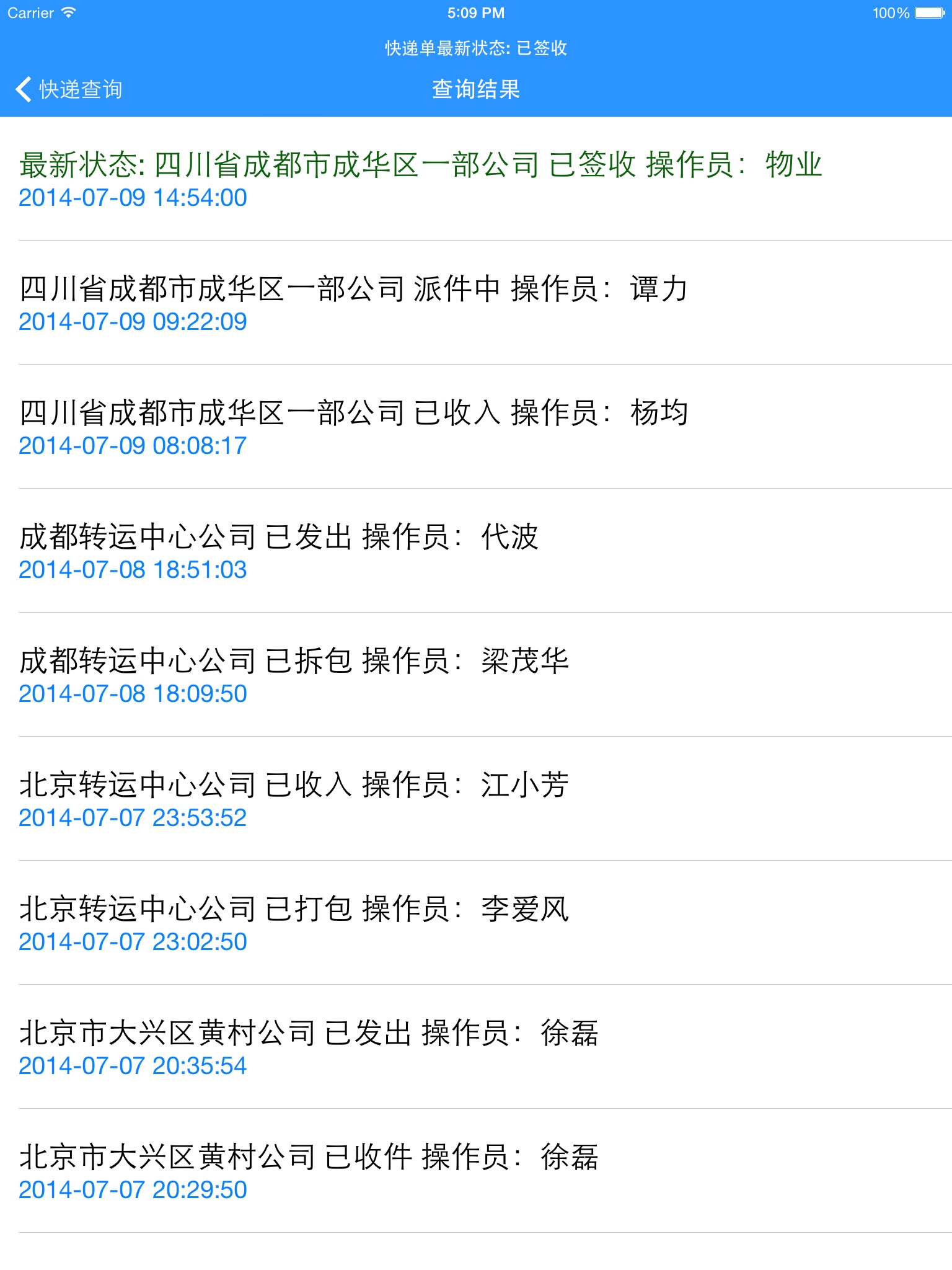
Task: Tap the 北京转运中心 已打包 row
Action: (x=476, y=923)
